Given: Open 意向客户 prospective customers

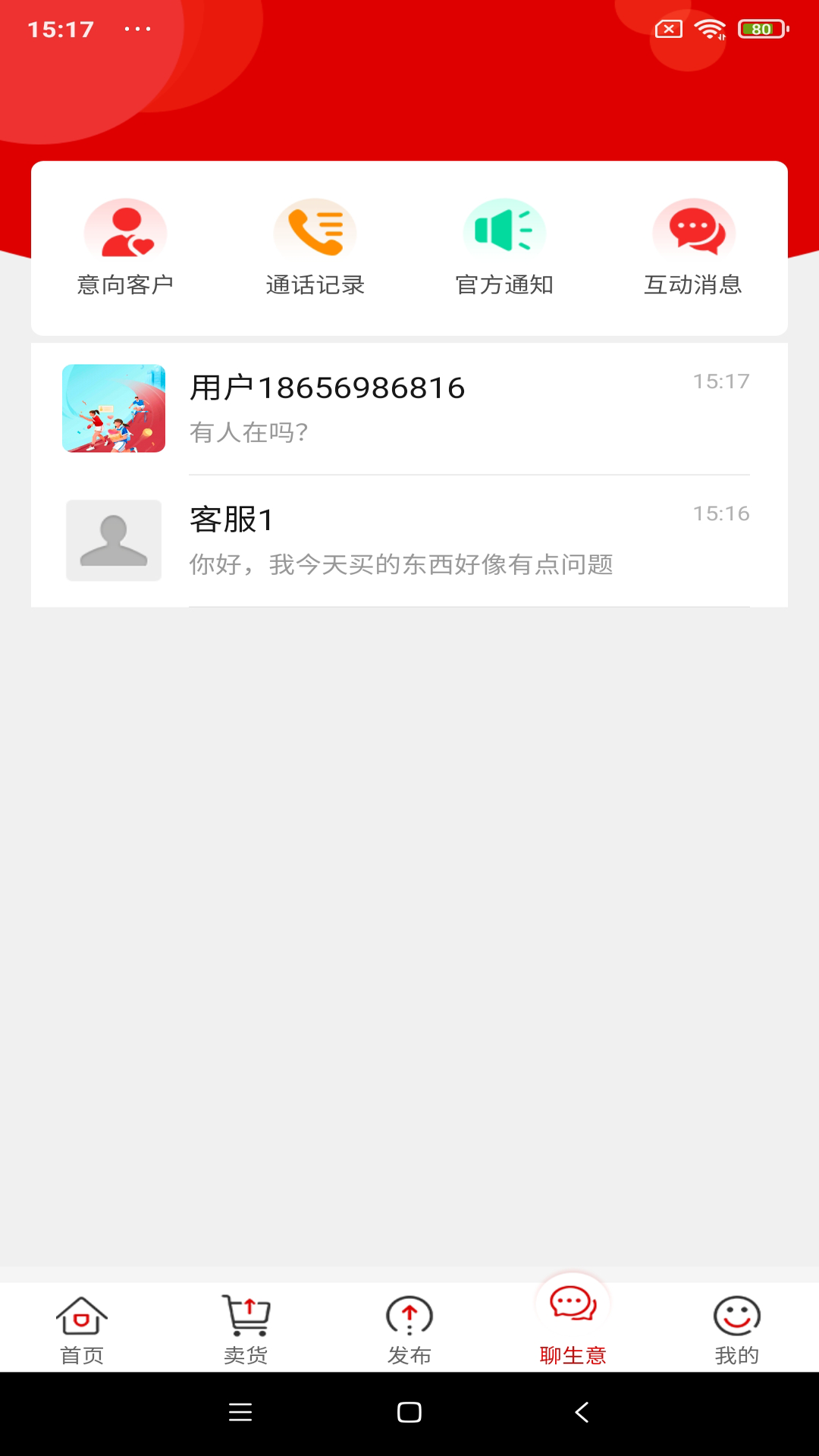Looking at the screenshot, I should click(x=125, y=248).
